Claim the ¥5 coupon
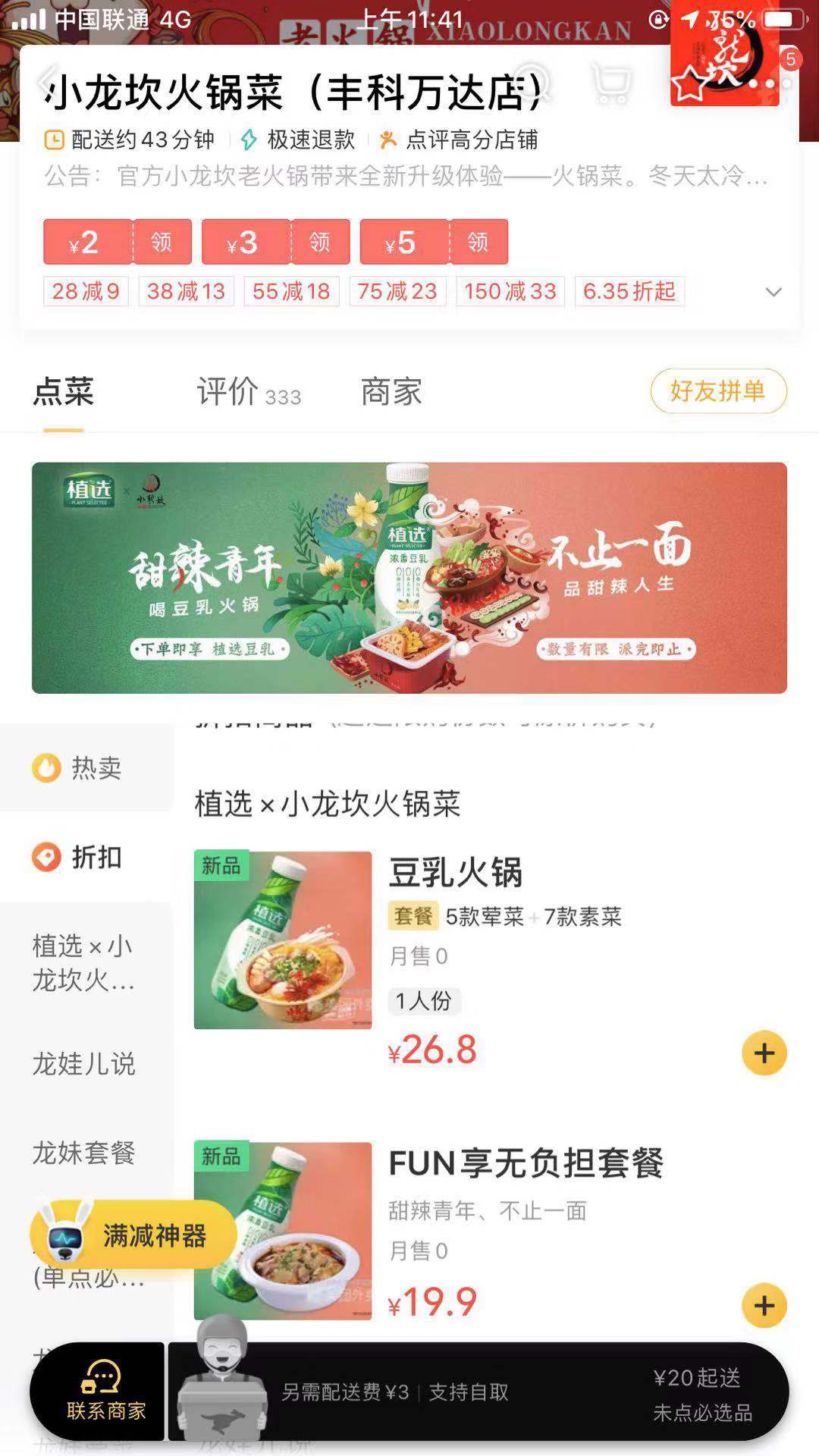Viewport: 819px width, 1456px height. 478,242
